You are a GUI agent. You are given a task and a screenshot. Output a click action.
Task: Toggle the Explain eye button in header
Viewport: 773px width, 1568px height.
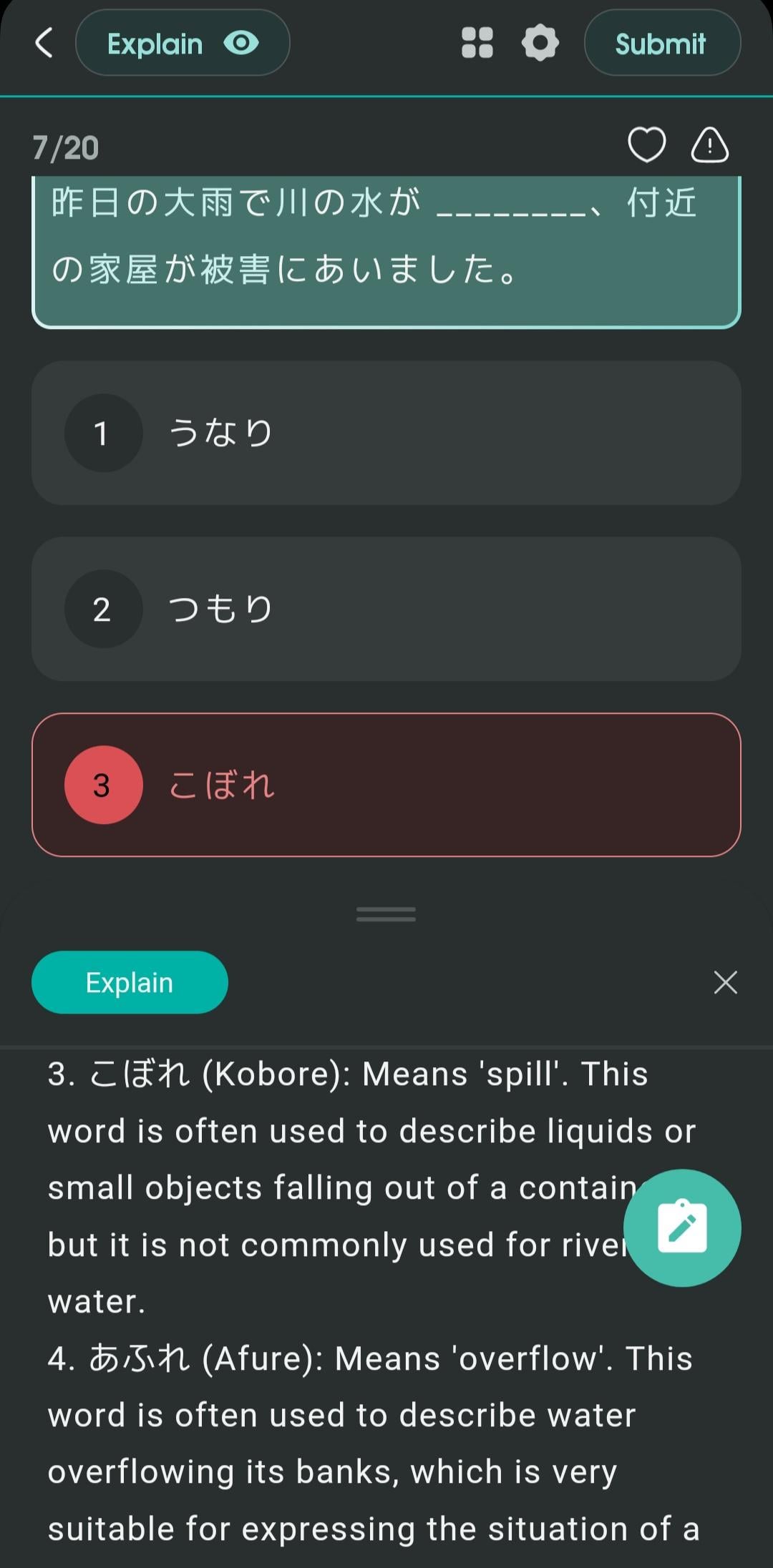click(183, 43)
